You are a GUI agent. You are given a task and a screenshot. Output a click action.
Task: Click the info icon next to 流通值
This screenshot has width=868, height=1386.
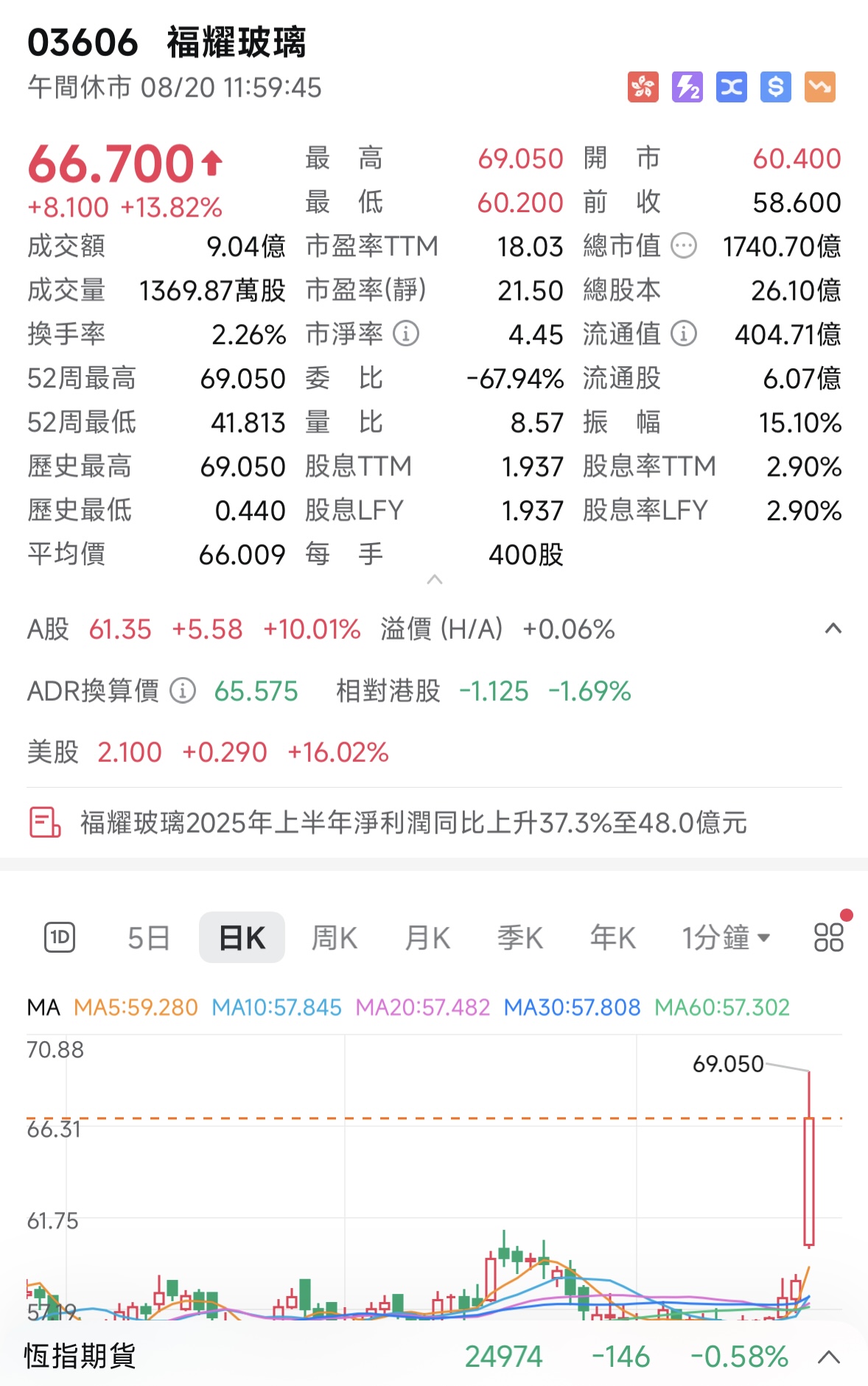click(683, 334)
